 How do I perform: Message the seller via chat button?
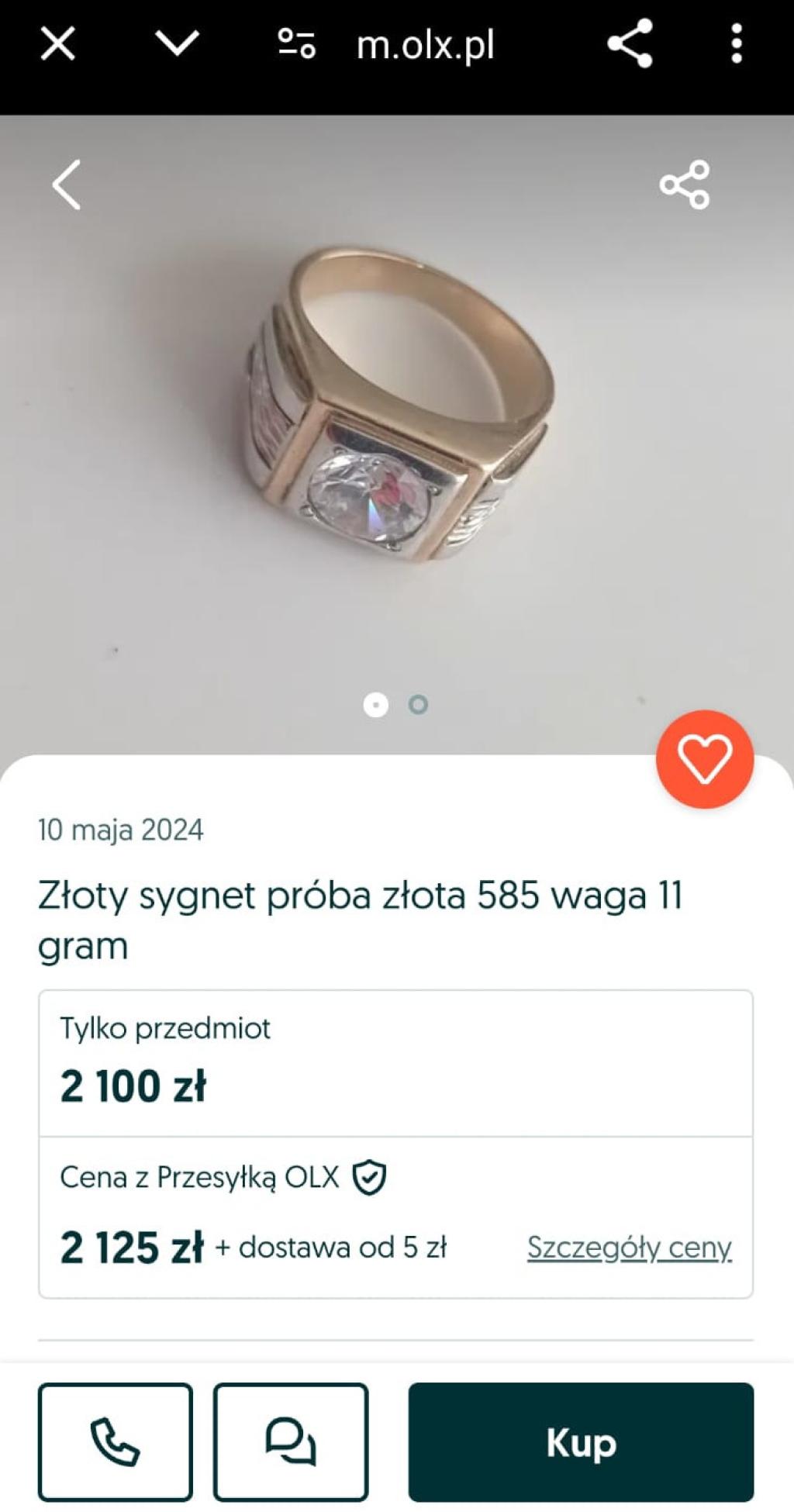click(x=291, y=1441)
